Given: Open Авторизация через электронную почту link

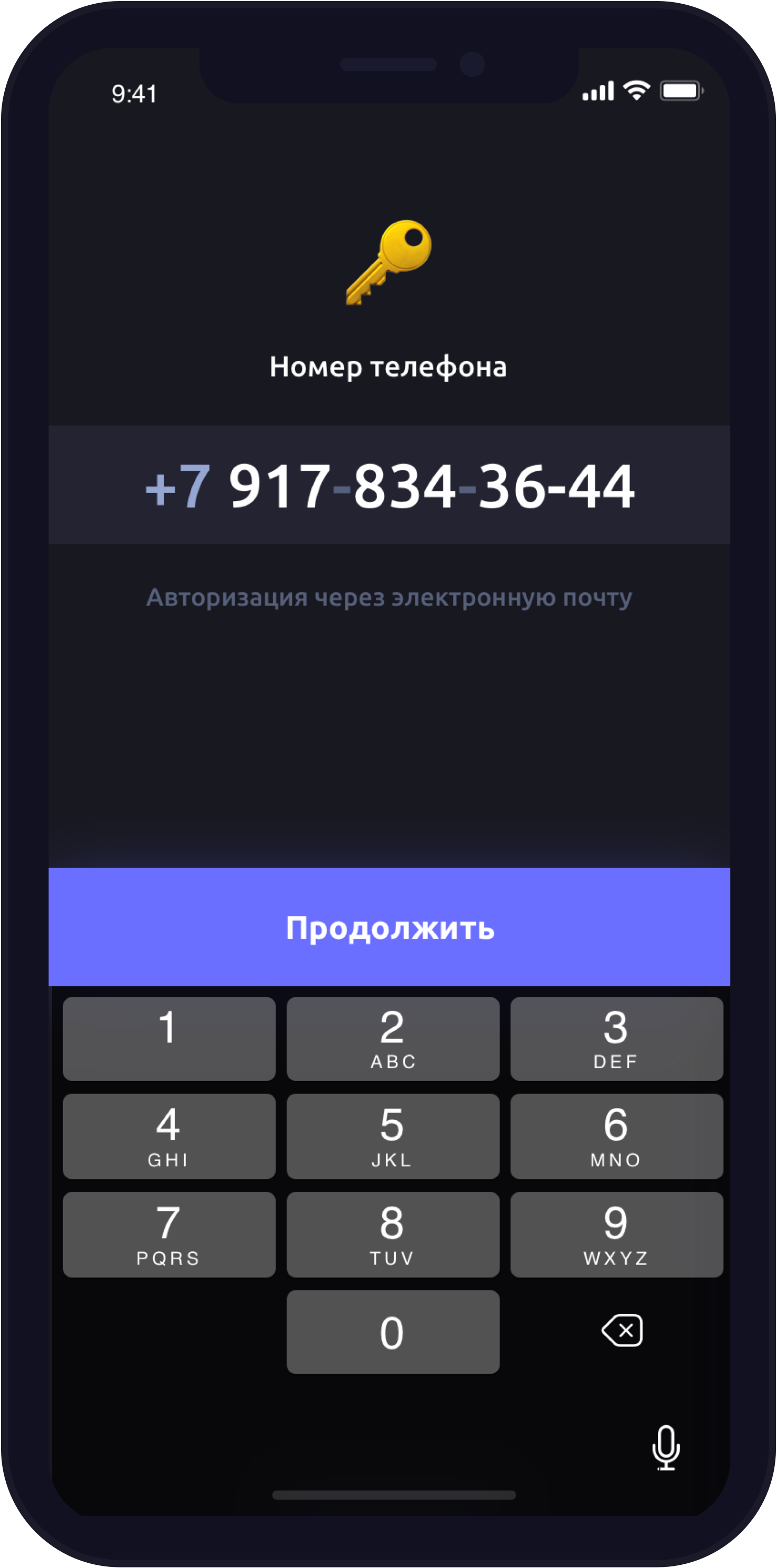Looking at the screenshot, I should tap(389, 597).
